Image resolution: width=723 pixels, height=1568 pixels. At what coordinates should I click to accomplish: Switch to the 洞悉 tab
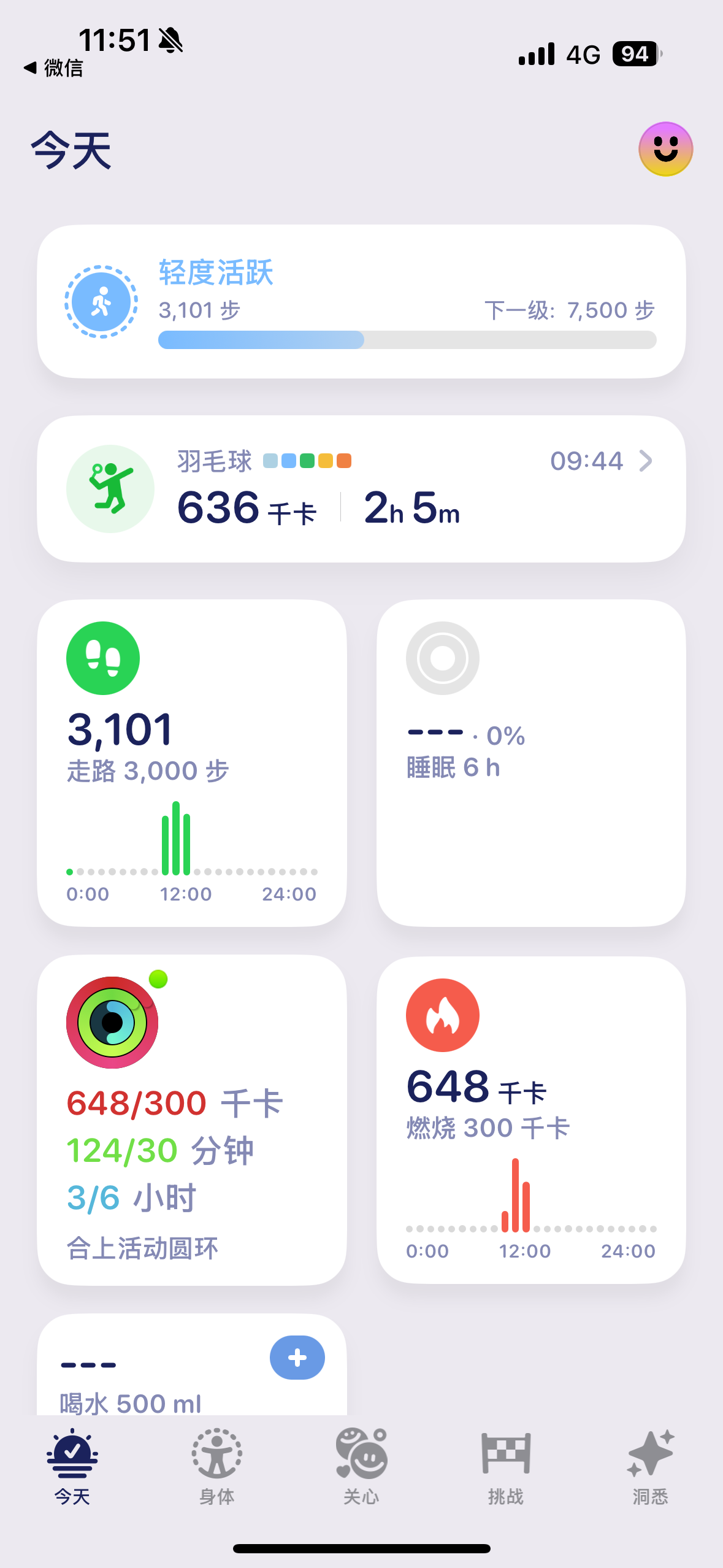coord(651,1467)
